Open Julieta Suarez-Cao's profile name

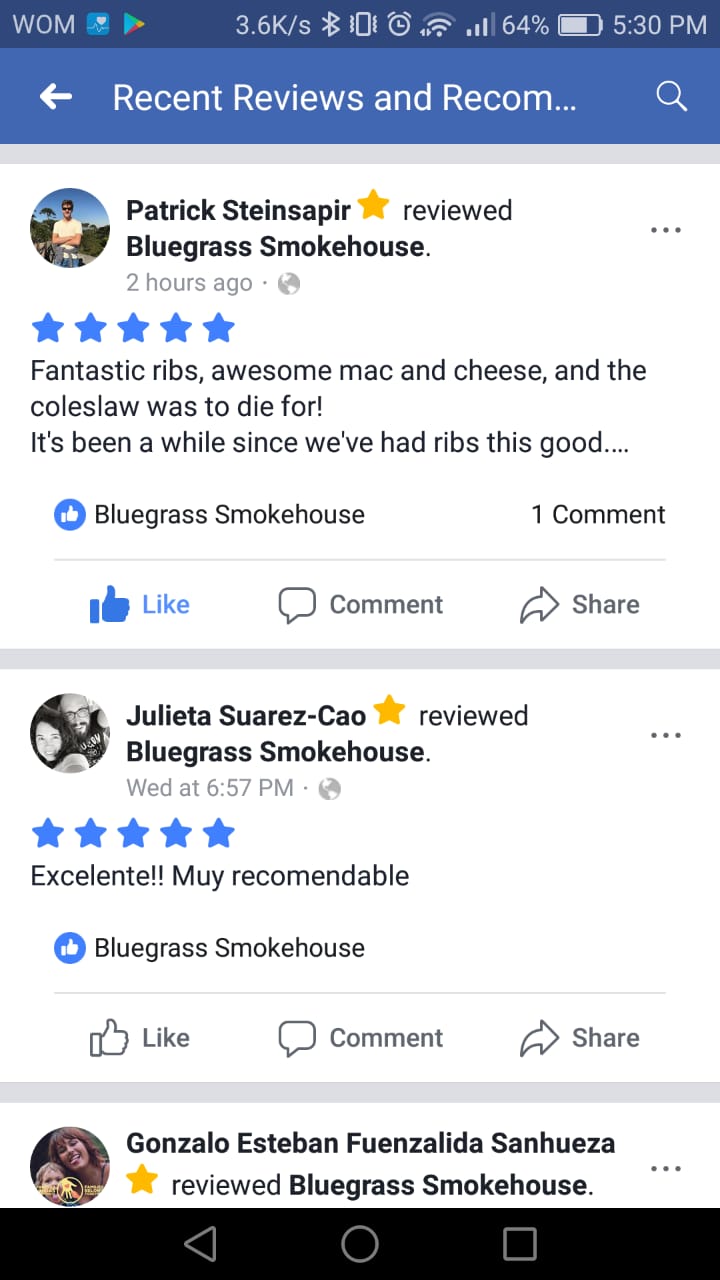tap(246, 715)
